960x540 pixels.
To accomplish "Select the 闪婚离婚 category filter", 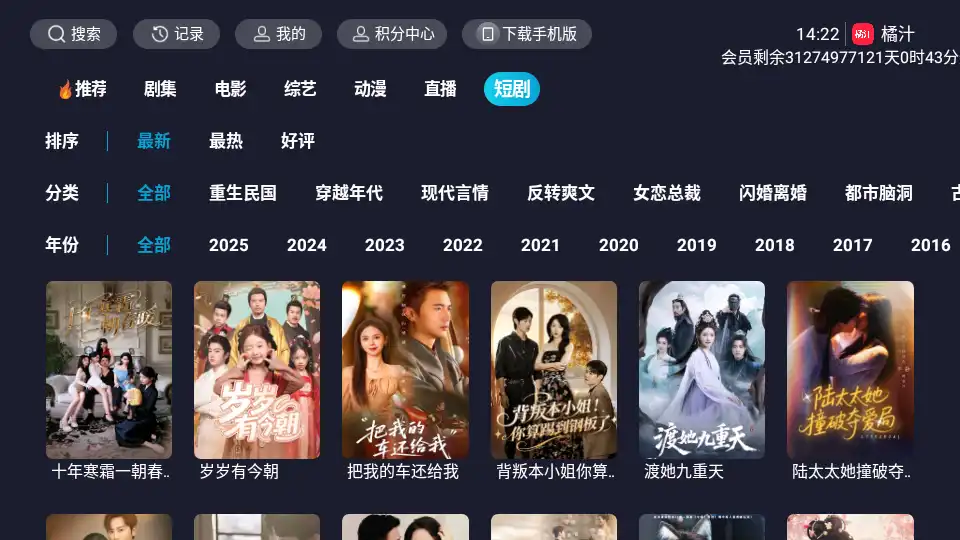I will (x=772, y=193).
